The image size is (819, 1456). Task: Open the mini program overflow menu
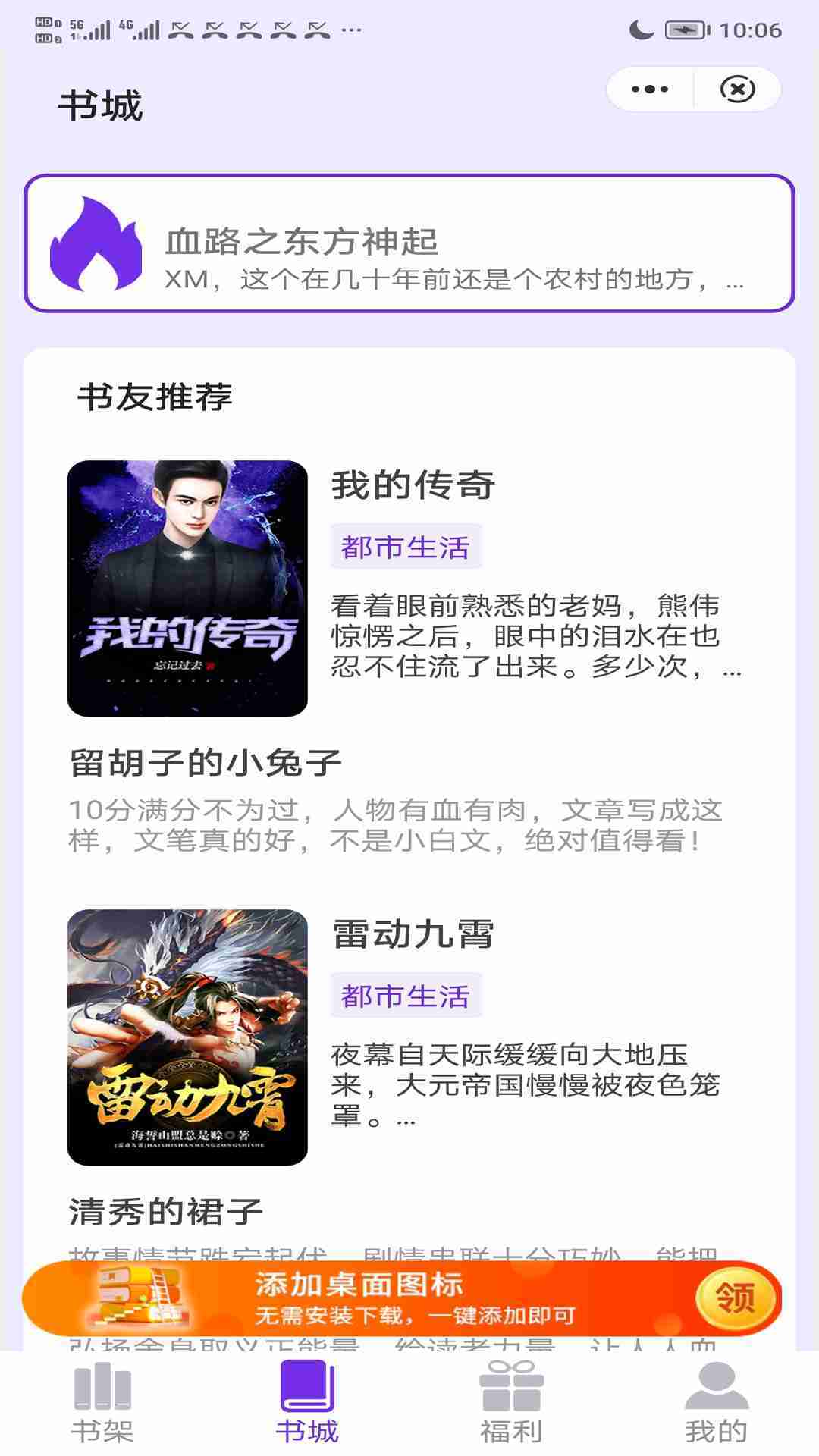coord(650,89)
